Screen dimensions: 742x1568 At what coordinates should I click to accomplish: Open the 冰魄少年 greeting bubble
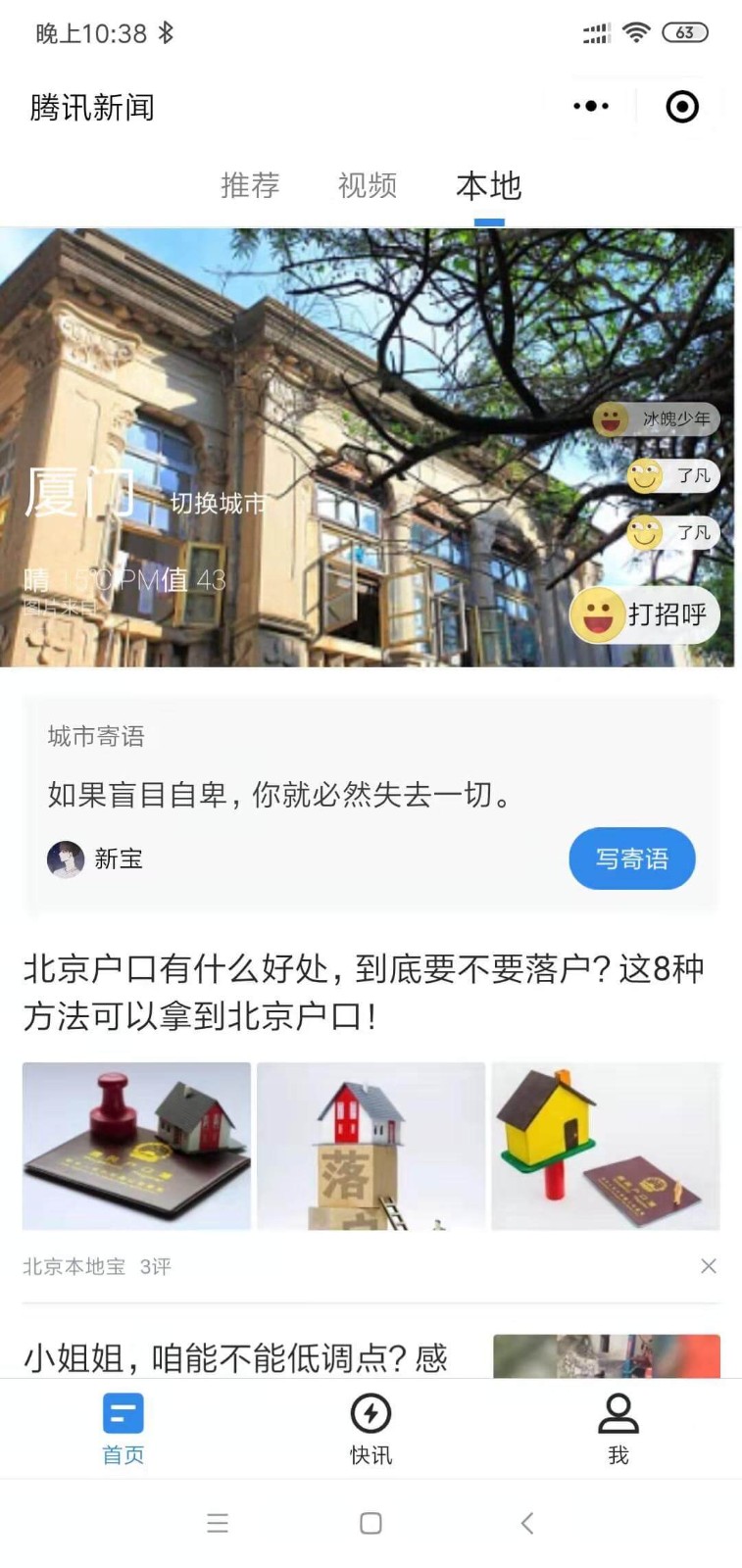(657, 419)
